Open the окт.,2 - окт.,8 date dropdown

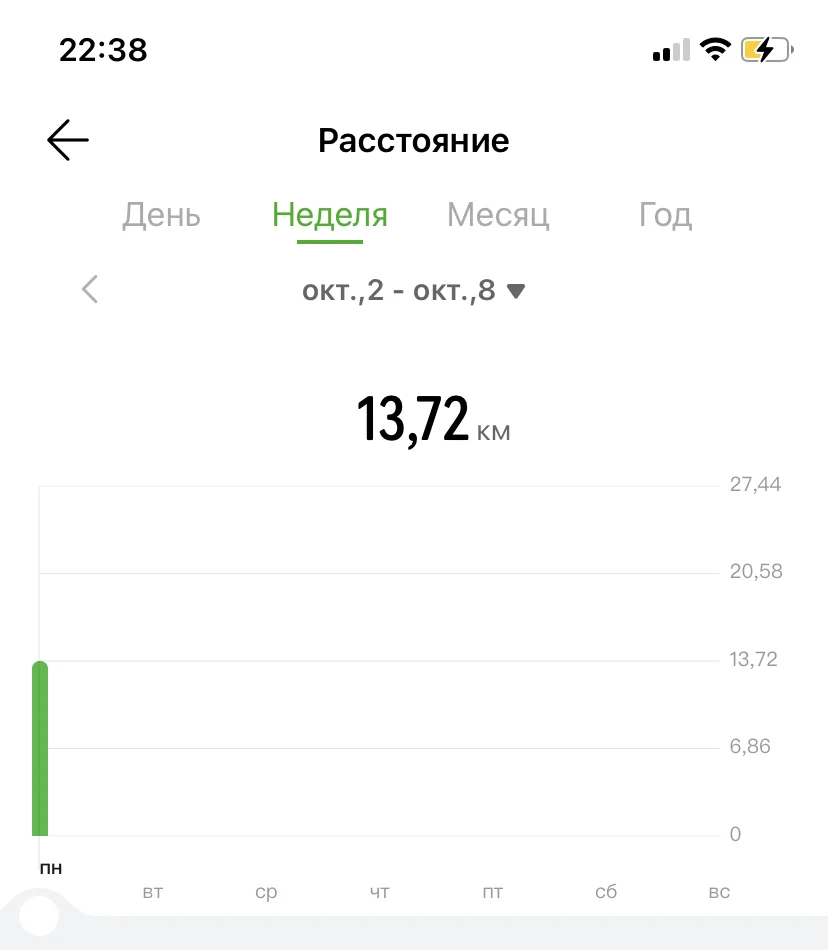point(413,291)
